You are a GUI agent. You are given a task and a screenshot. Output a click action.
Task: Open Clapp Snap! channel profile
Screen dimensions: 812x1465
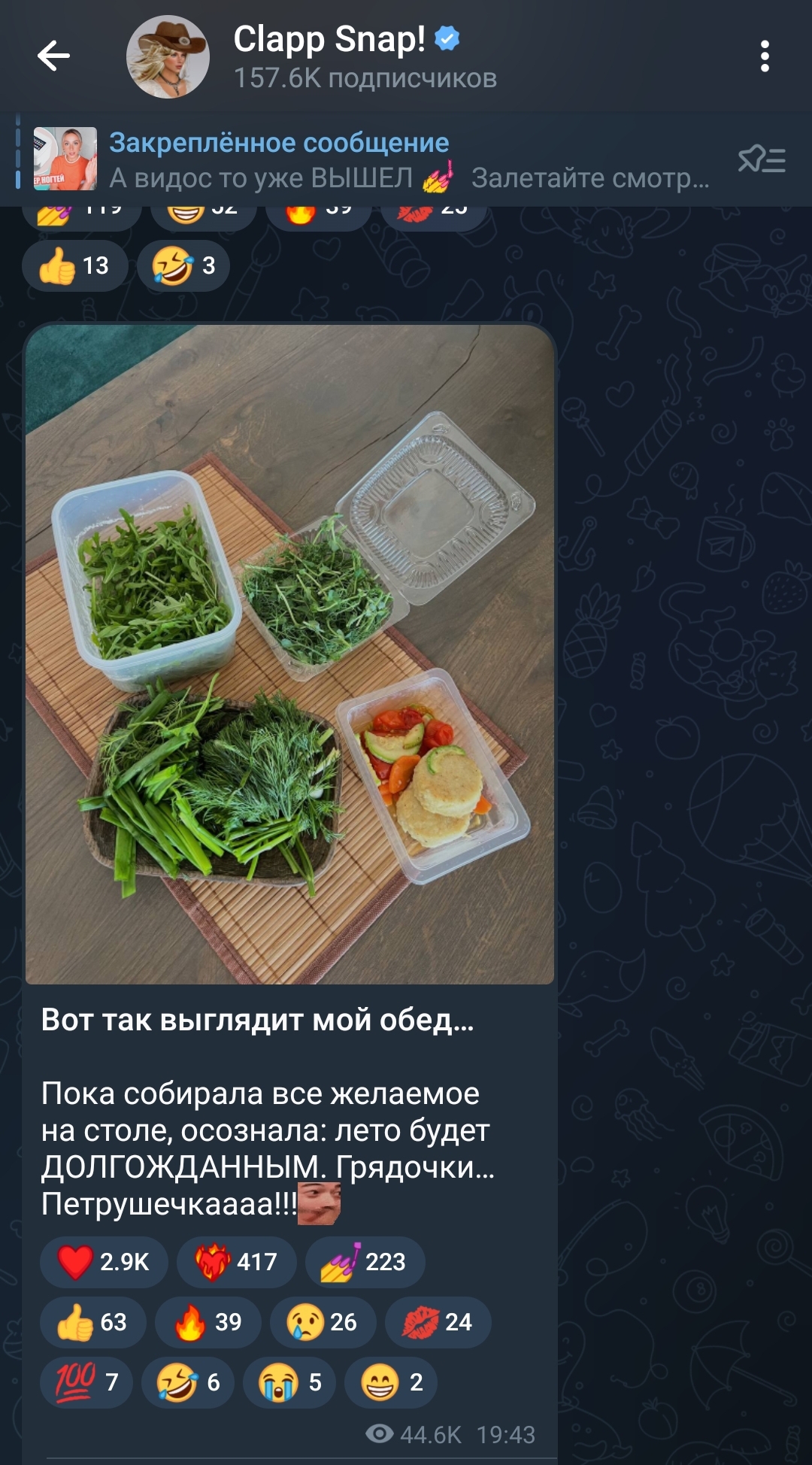(x=365, y=57)
